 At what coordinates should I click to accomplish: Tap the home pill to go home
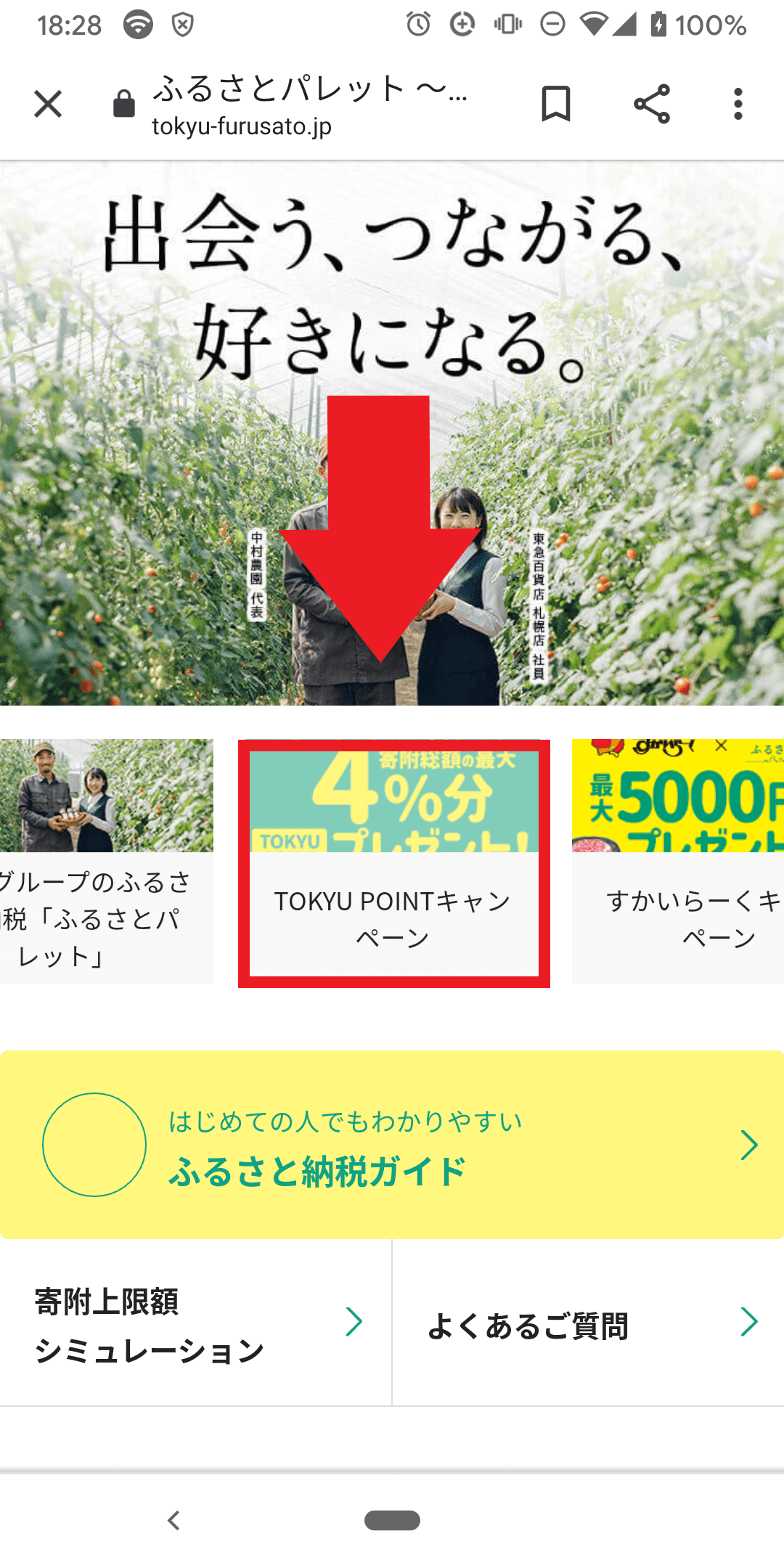click(x=392, y=1520)
